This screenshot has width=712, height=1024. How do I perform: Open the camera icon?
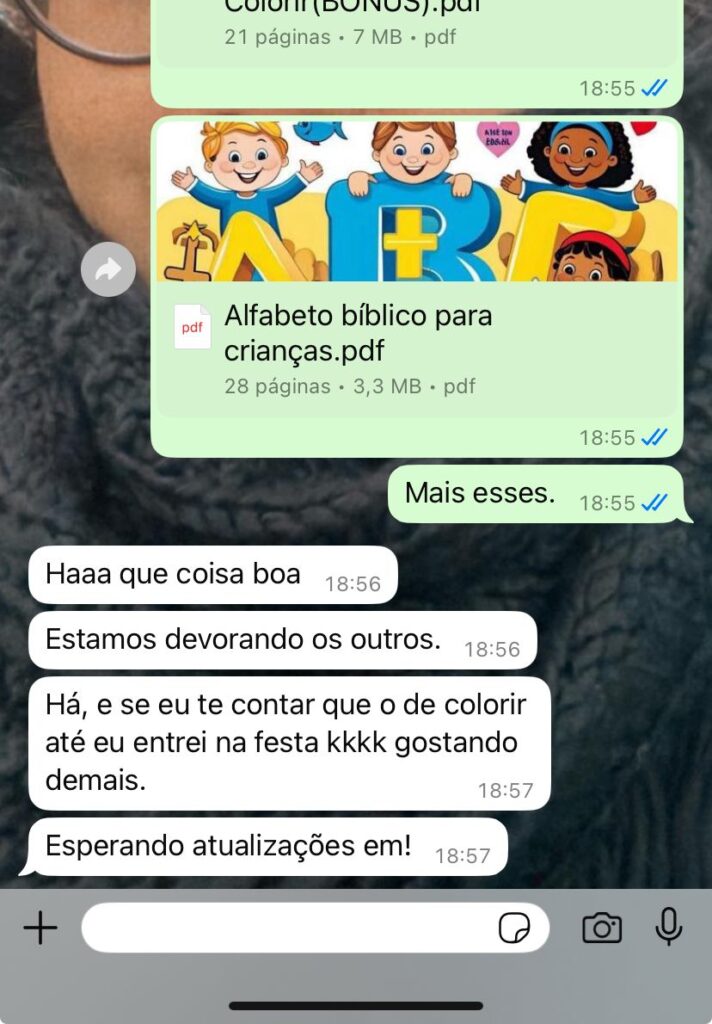tap(602, 929)
